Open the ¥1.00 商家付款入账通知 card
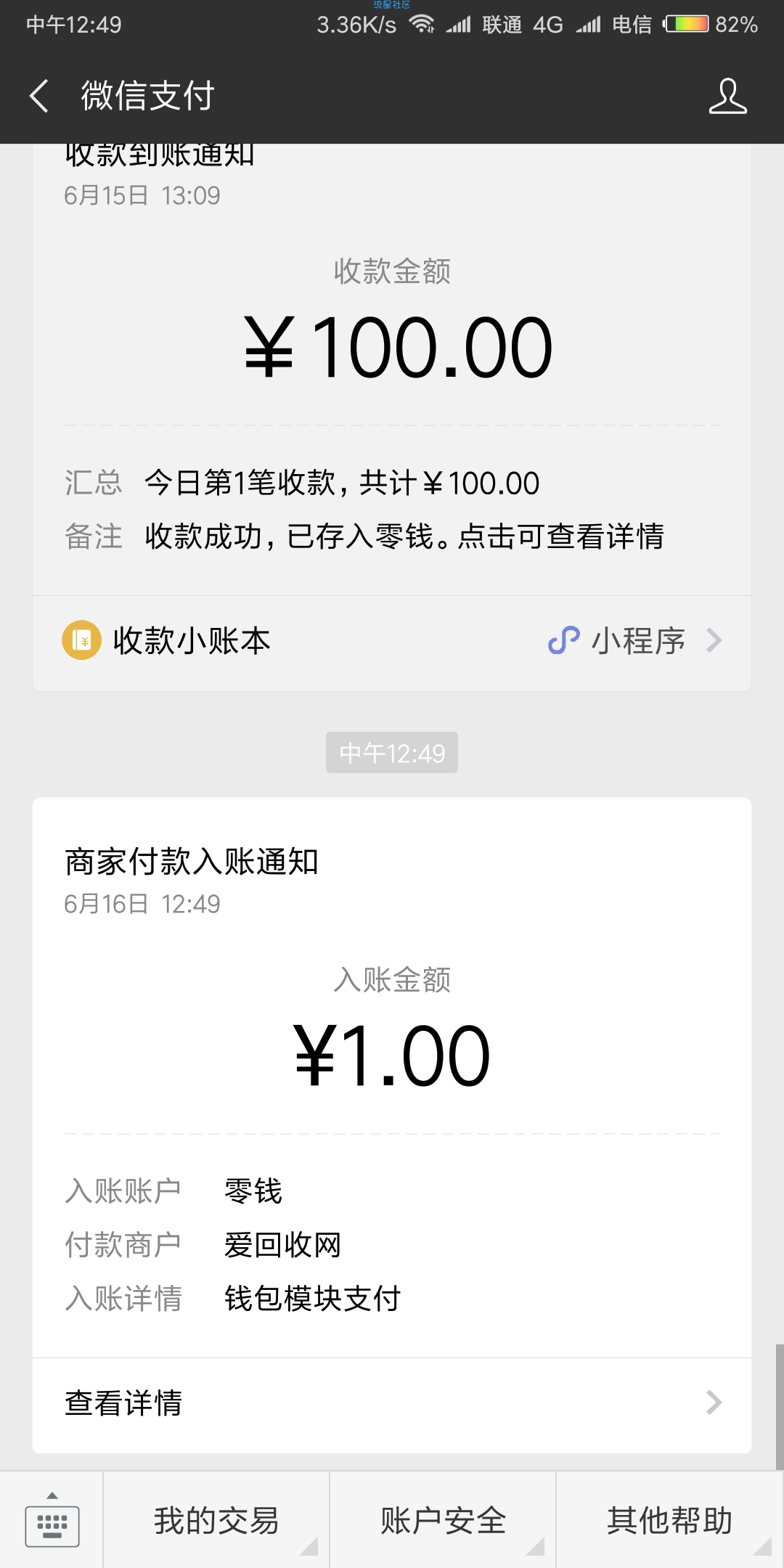 (392, 1077)
